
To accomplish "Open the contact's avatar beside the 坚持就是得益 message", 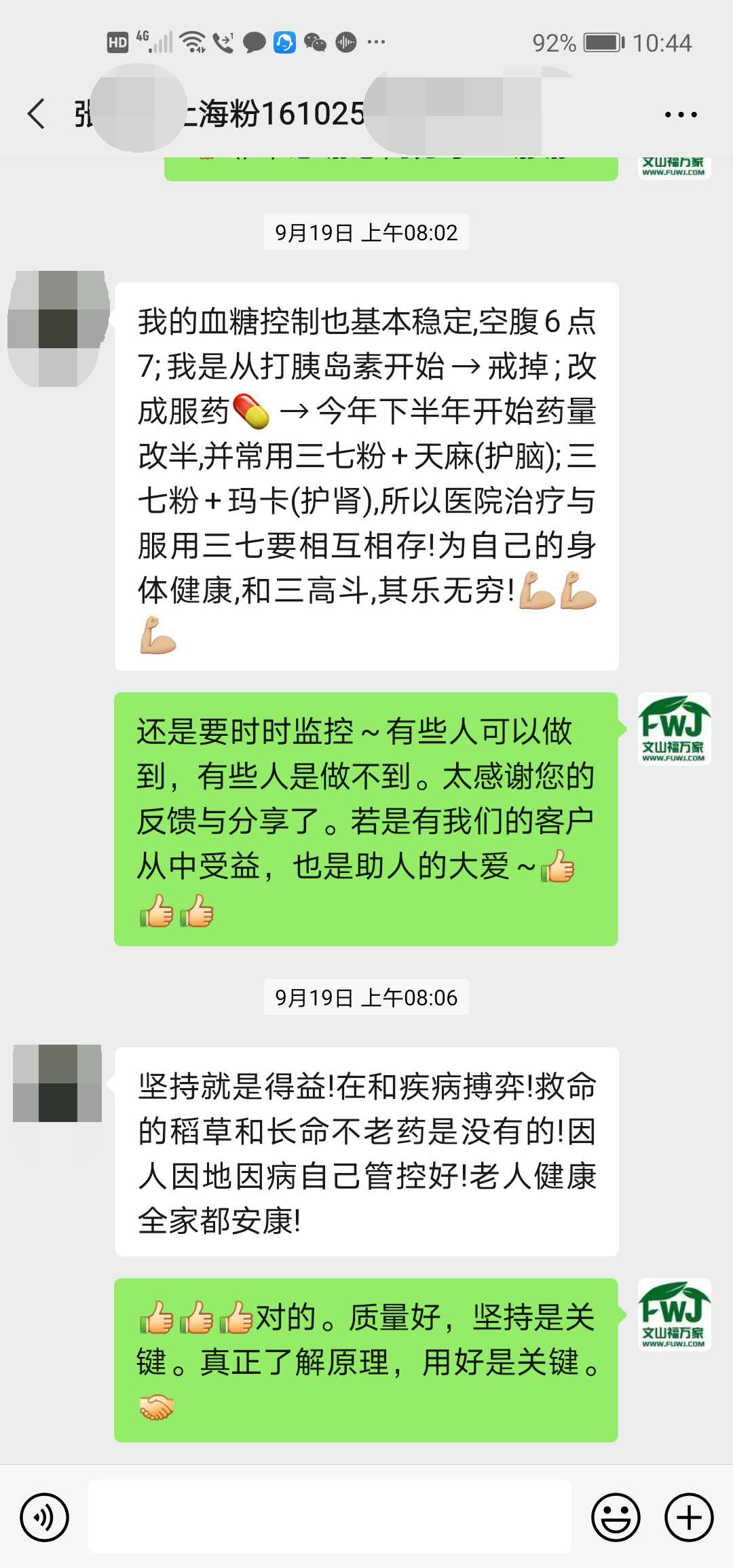I will pos(58,1083).
